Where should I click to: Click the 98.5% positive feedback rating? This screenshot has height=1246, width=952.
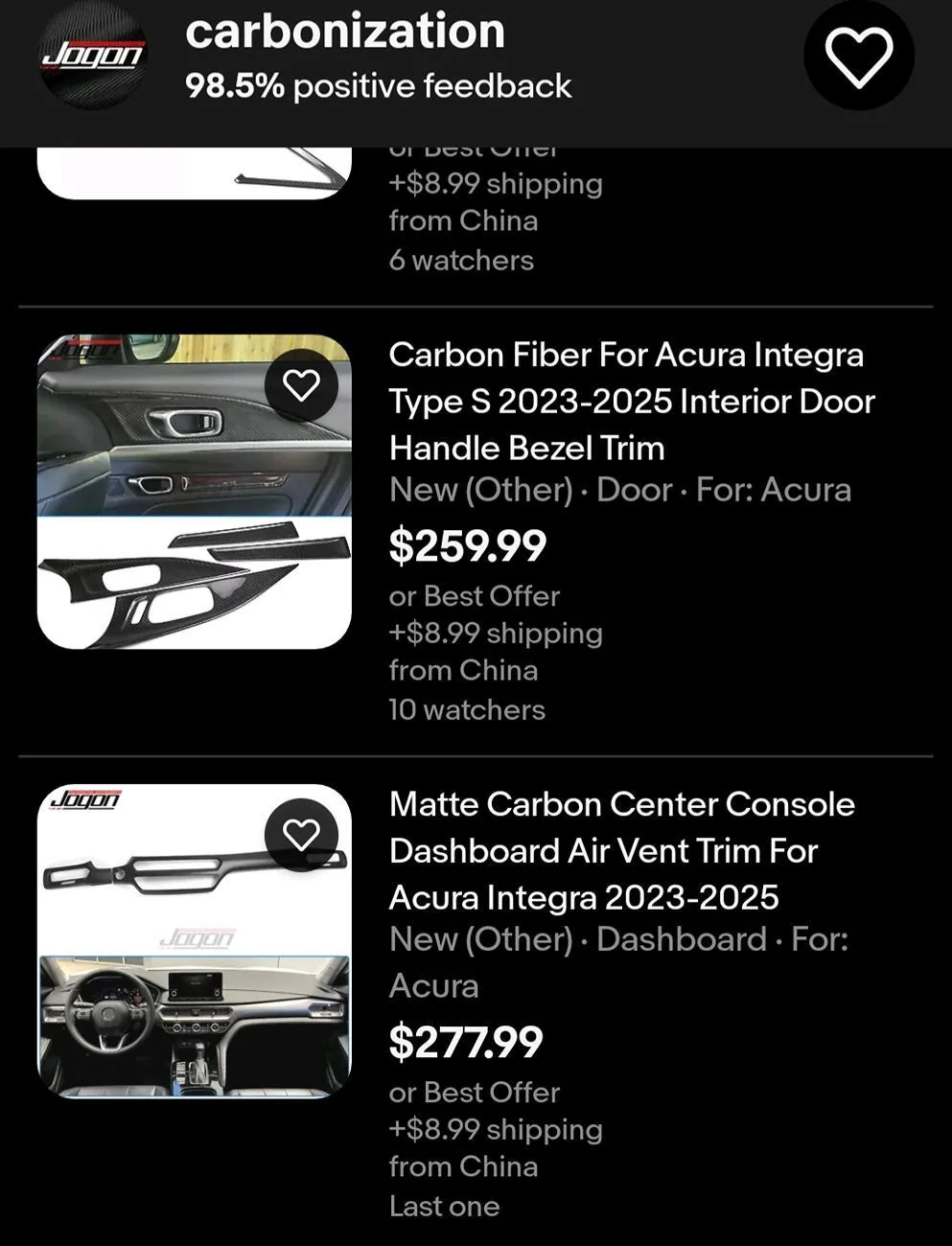point(378,85)
